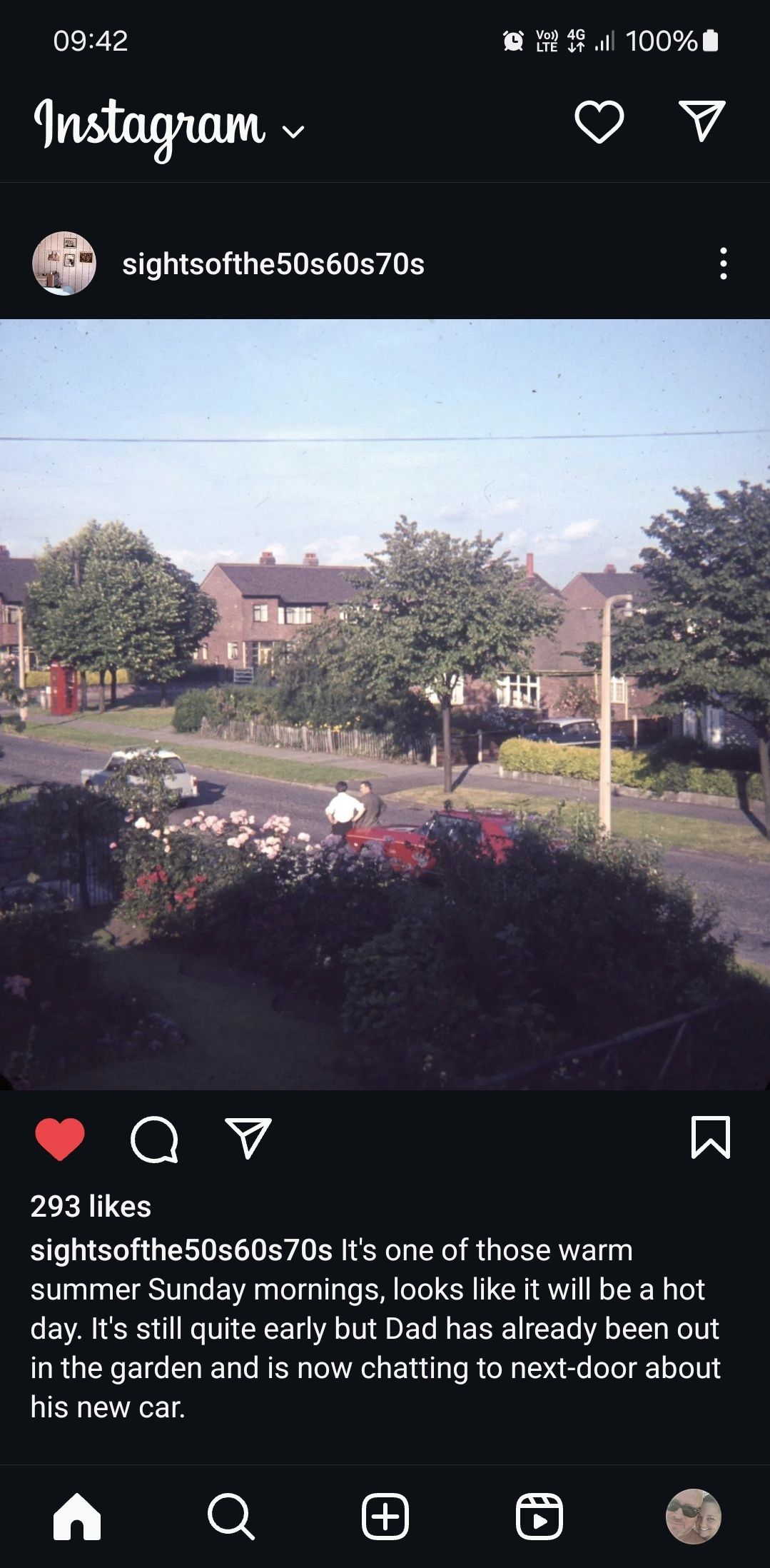
Task: Open sightsofthe50s60s70s username in post header
Action: [273, 264]
